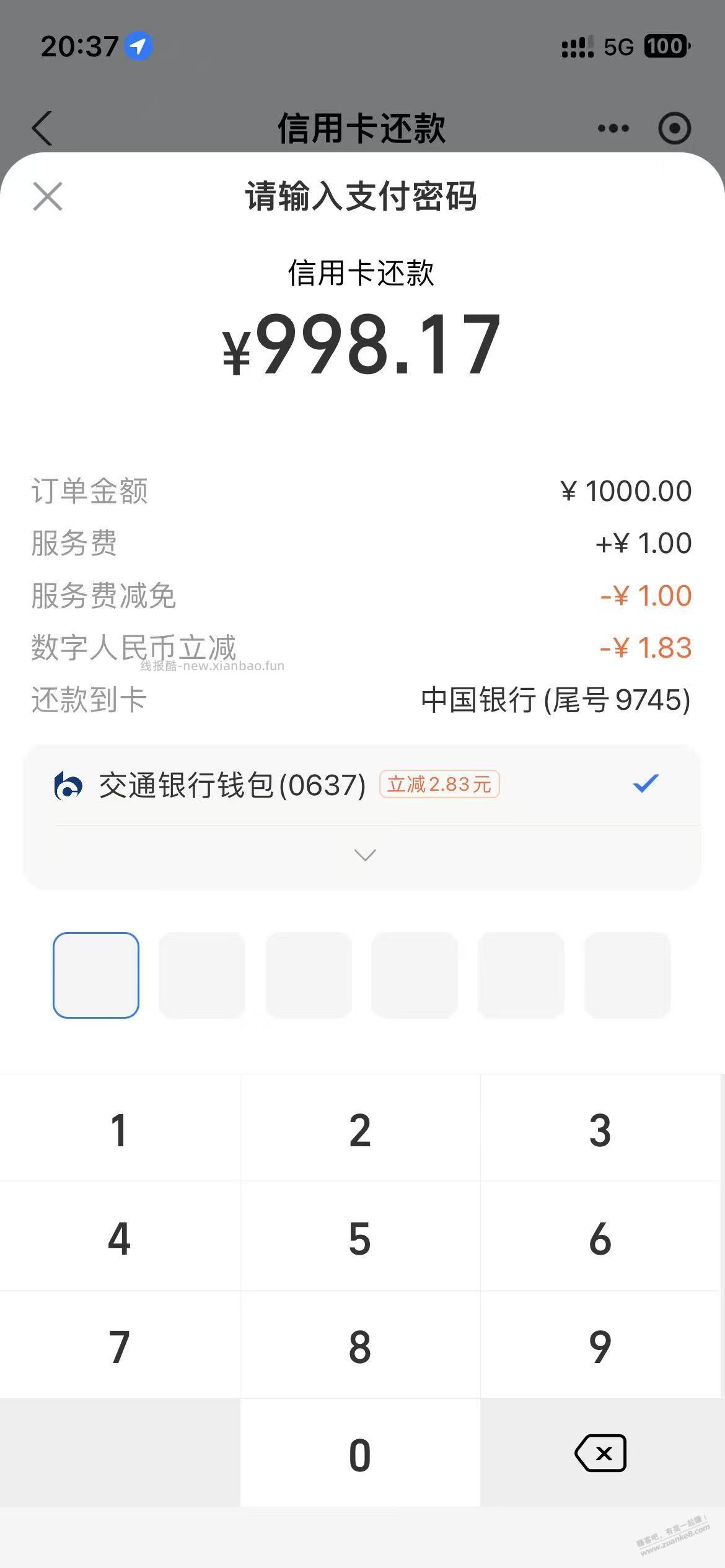Tap the first password input box
725x1568 pixels.
point(96,975)
